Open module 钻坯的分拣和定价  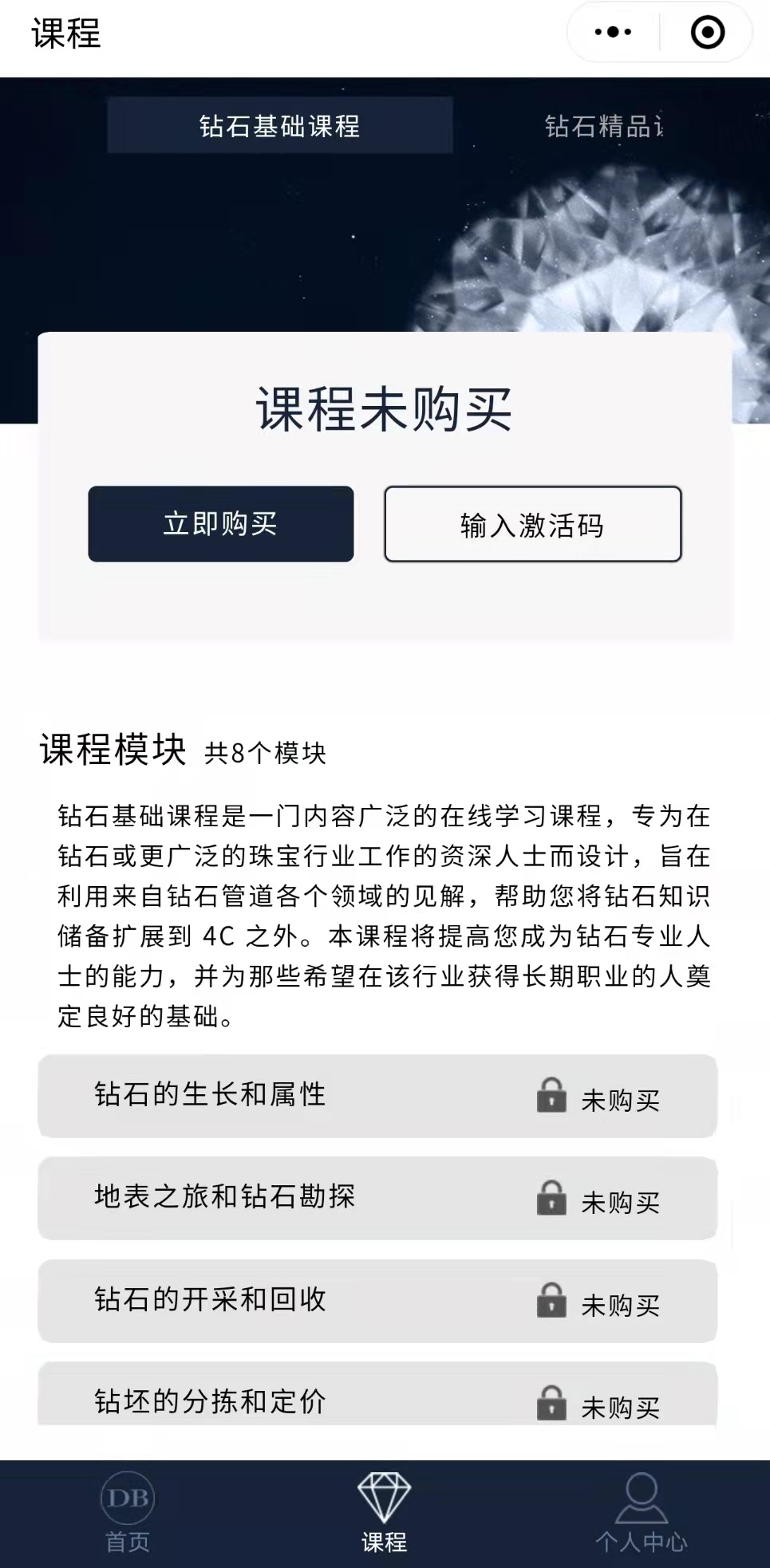(x=377, y=1394)
